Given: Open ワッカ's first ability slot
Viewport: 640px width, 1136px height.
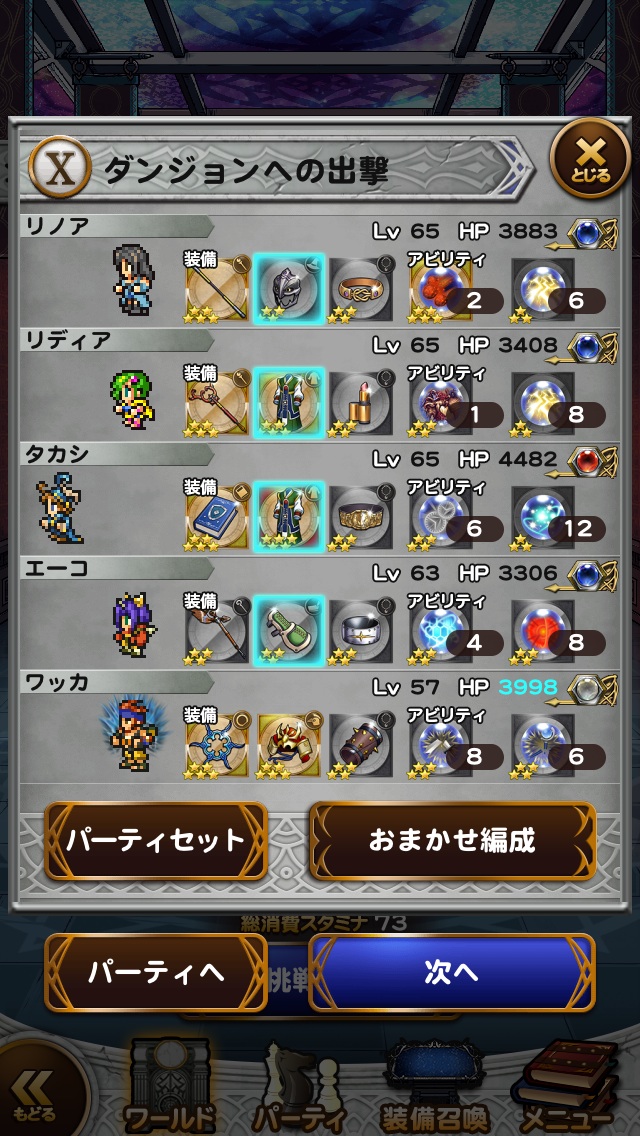Looking at the screenshot, I should (x=441, y=746).
